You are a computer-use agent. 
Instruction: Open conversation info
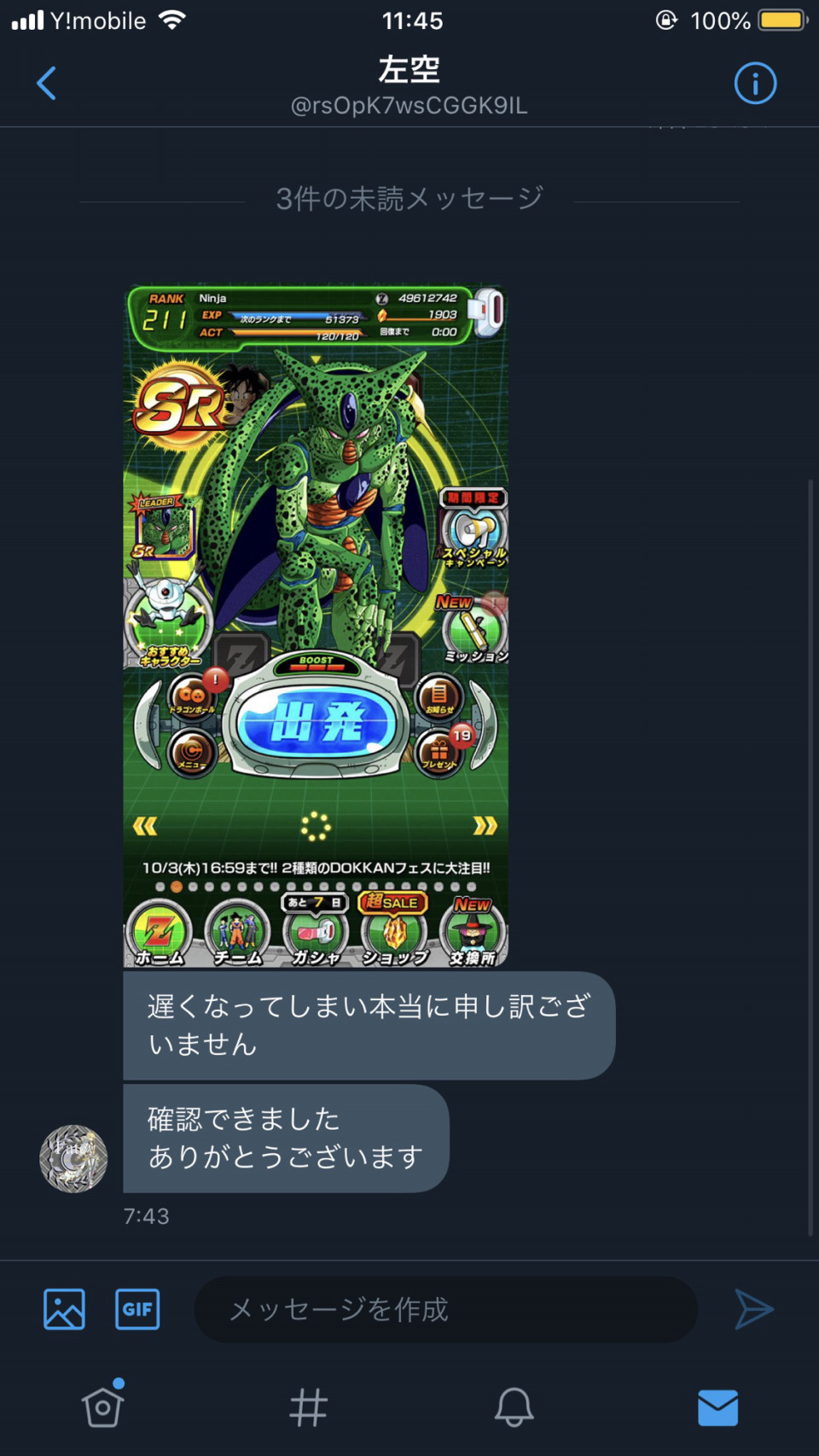coord(755,84)
